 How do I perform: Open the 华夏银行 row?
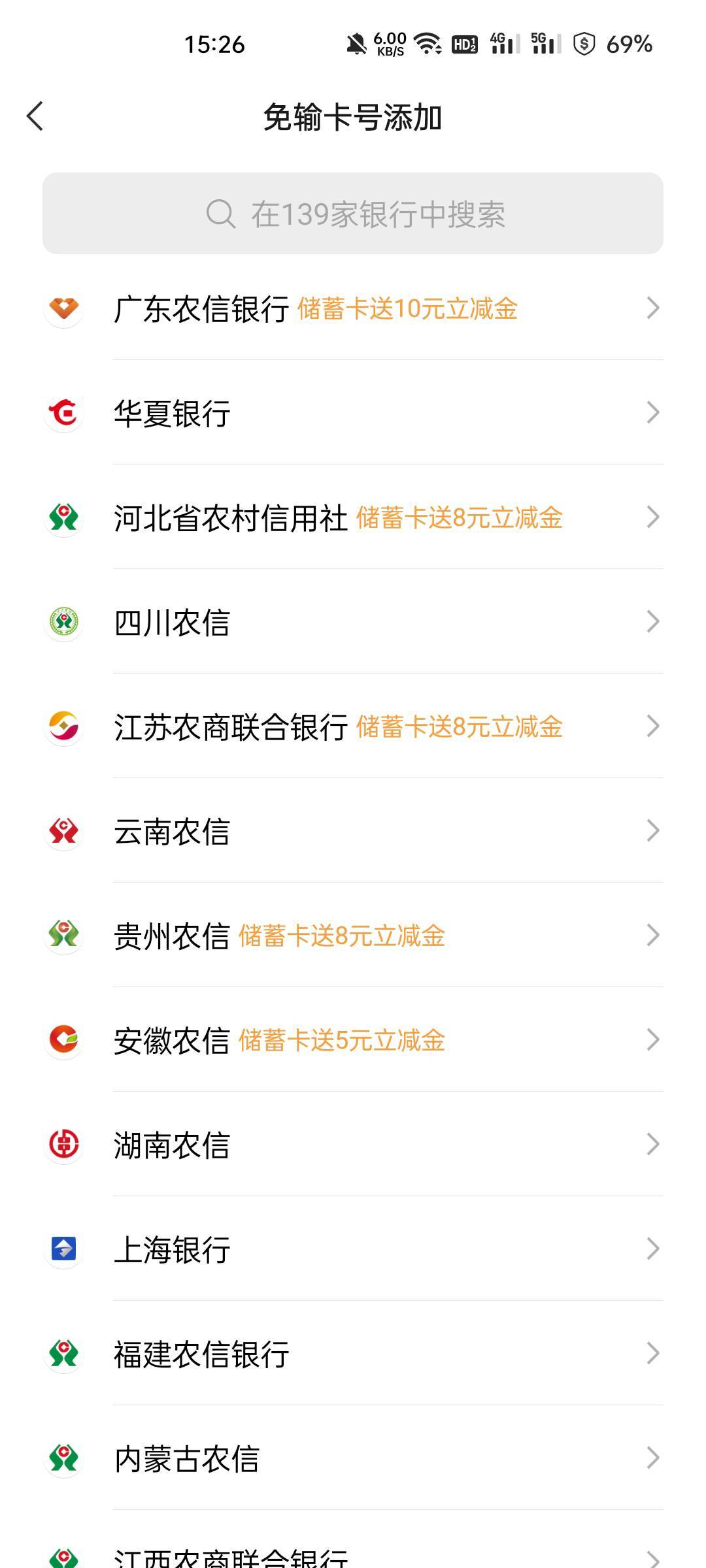(x=353, y=412)
